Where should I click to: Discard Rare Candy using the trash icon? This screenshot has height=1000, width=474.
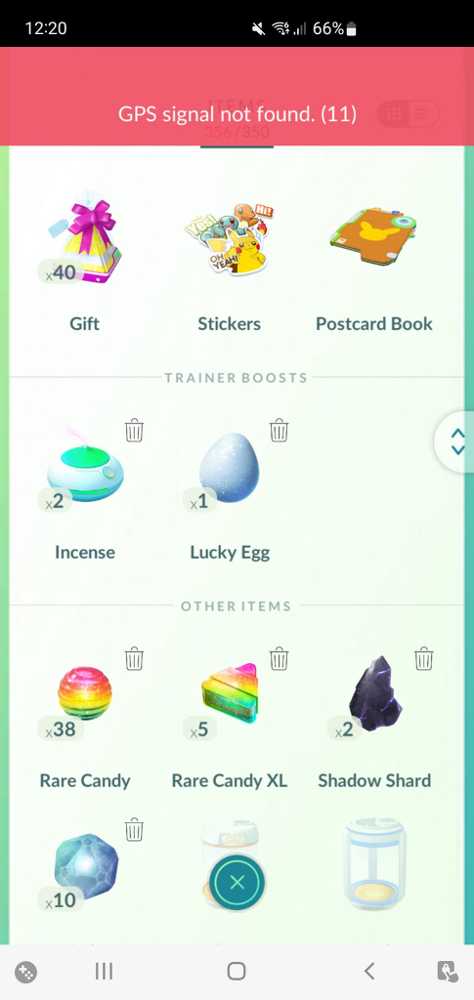tap(134, 658)
